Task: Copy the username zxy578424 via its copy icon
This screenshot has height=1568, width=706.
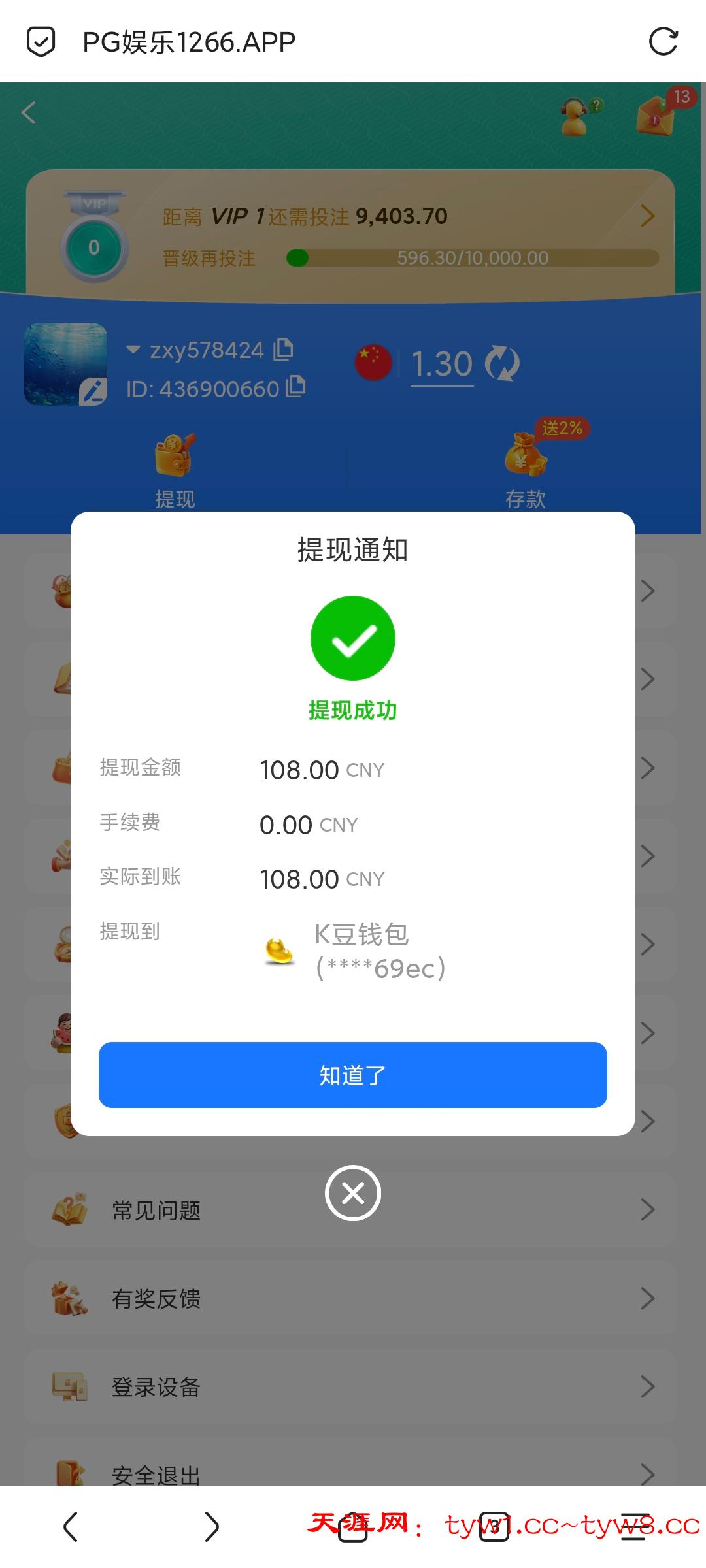Action: [x=282, y=350]
